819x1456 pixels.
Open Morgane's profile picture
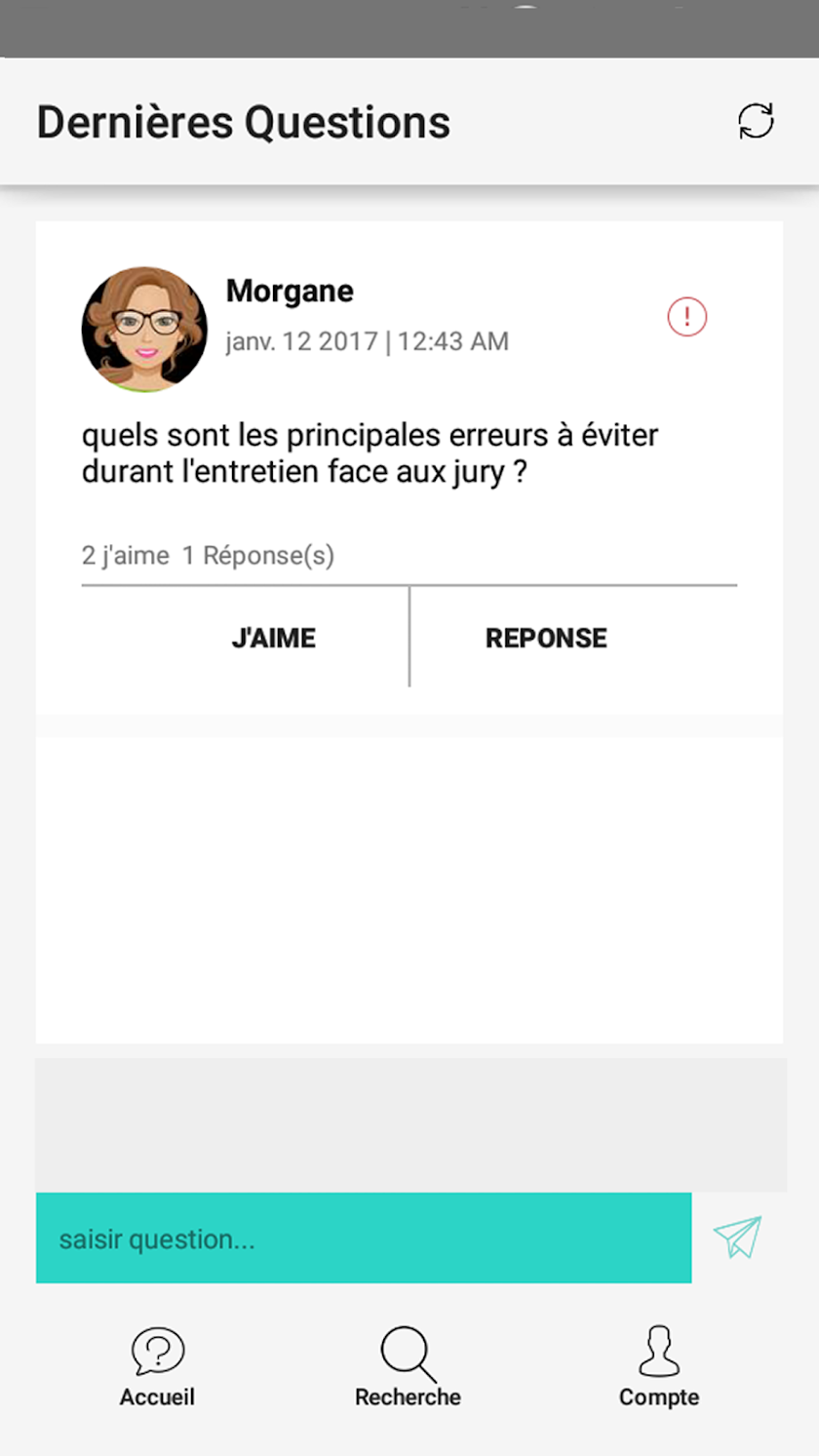point(144,330)
